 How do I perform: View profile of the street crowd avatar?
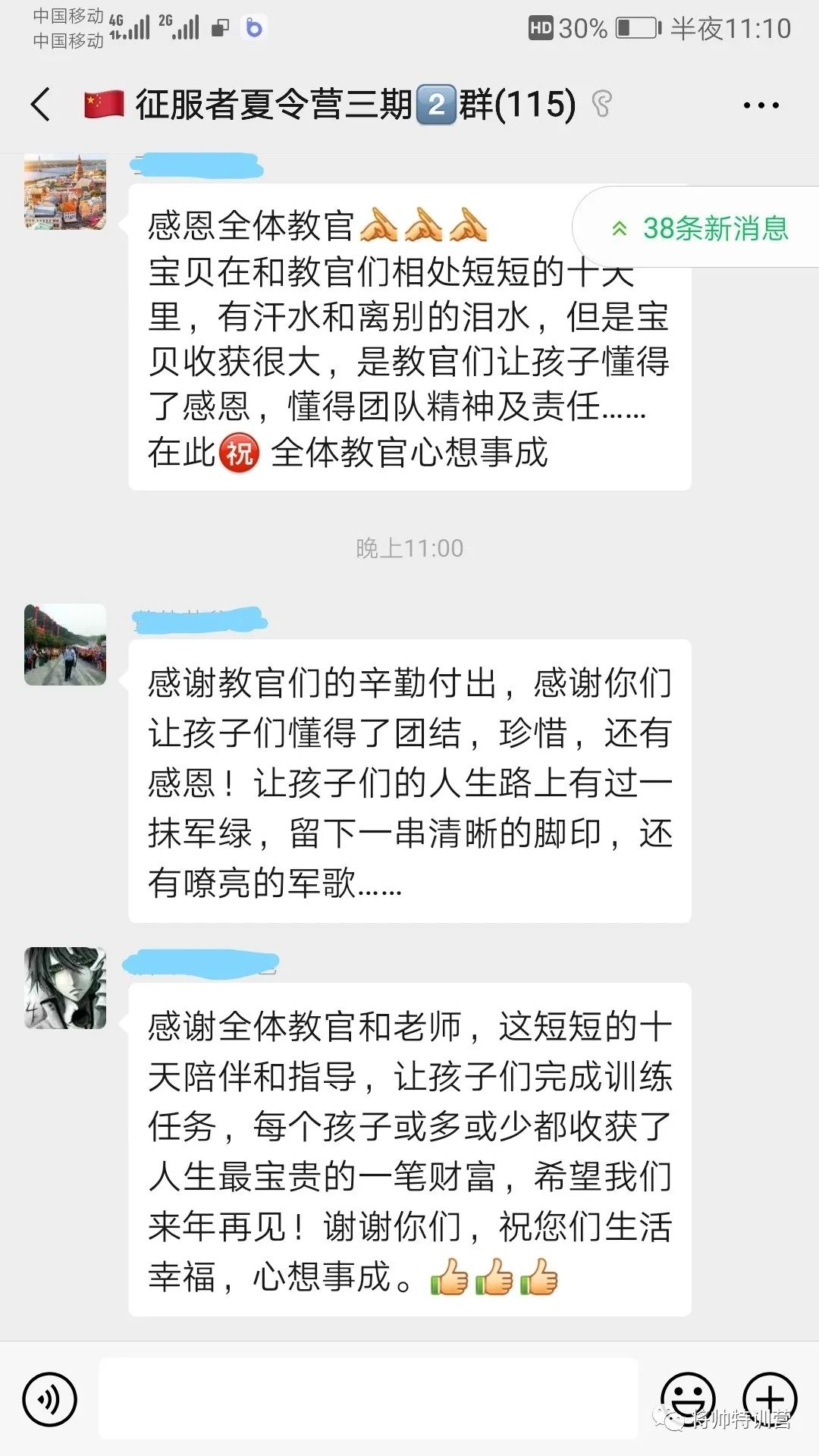pos(65,645)
